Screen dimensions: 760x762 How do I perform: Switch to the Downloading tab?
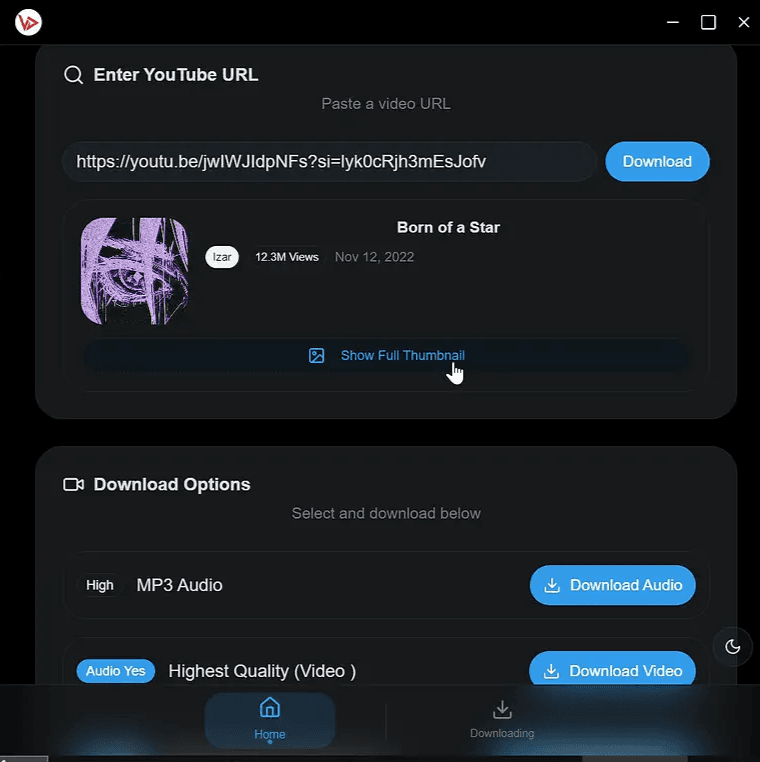click(501, 720)
